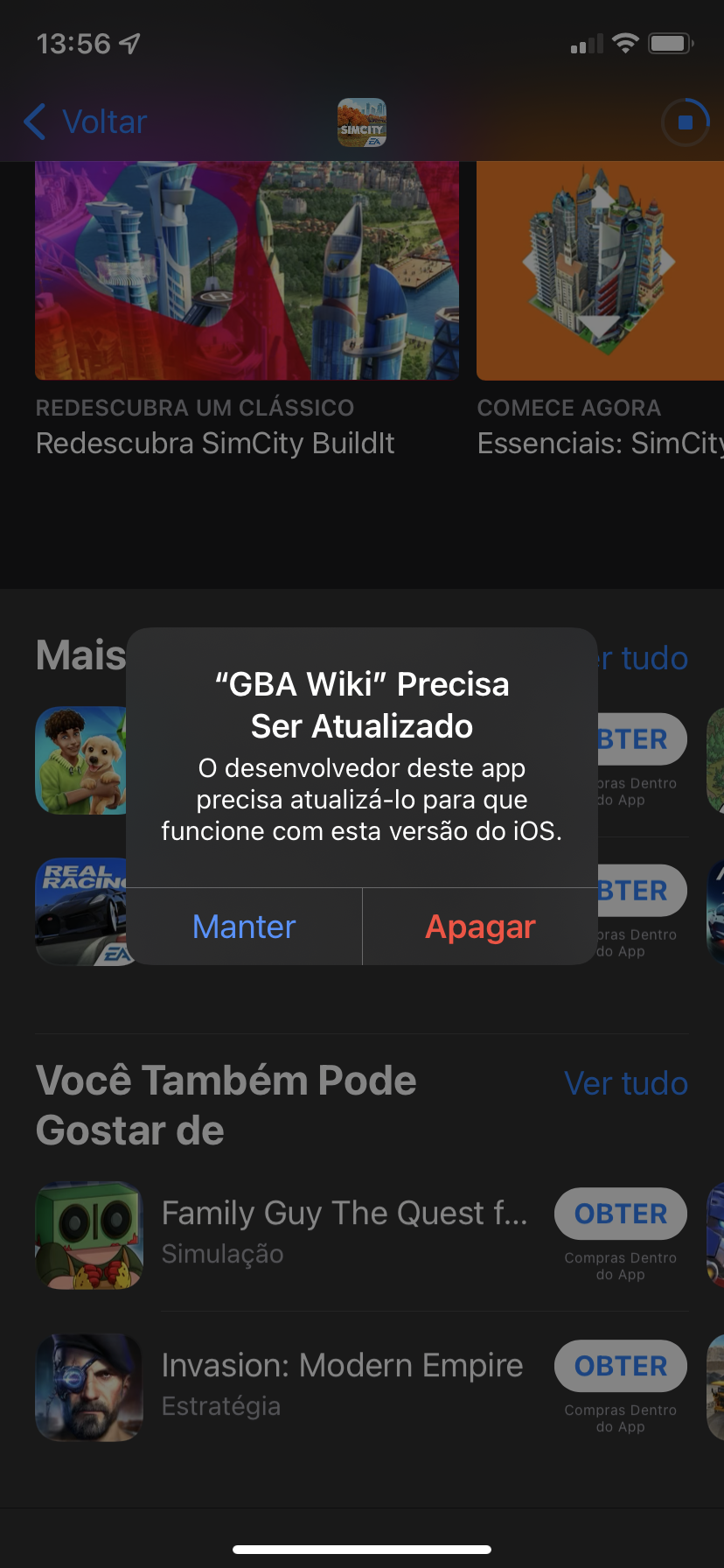This screenshot has height=1568, width=724.
Task: Get Invasion: Modern Empire app
Action: click(x=620, y=1366)
